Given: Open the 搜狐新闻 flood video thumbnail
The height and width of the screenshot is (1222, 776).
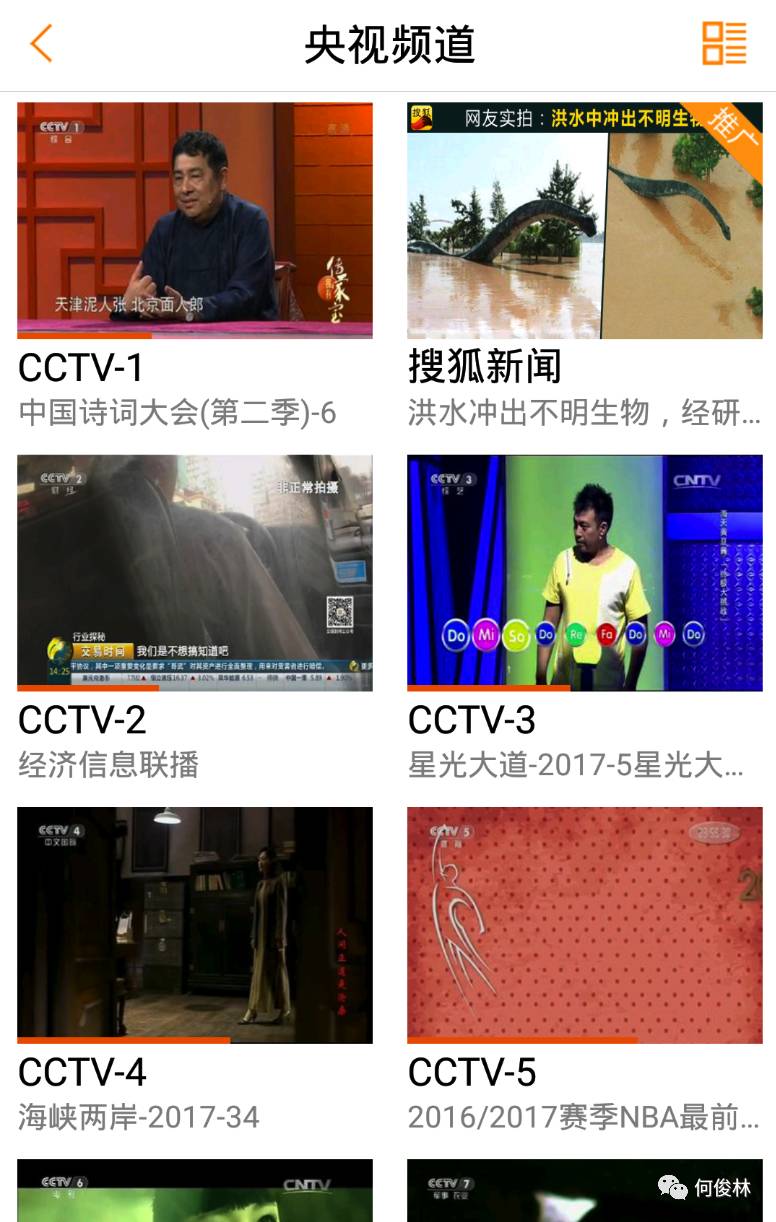Looking at the screenshot, I should 584,222.
